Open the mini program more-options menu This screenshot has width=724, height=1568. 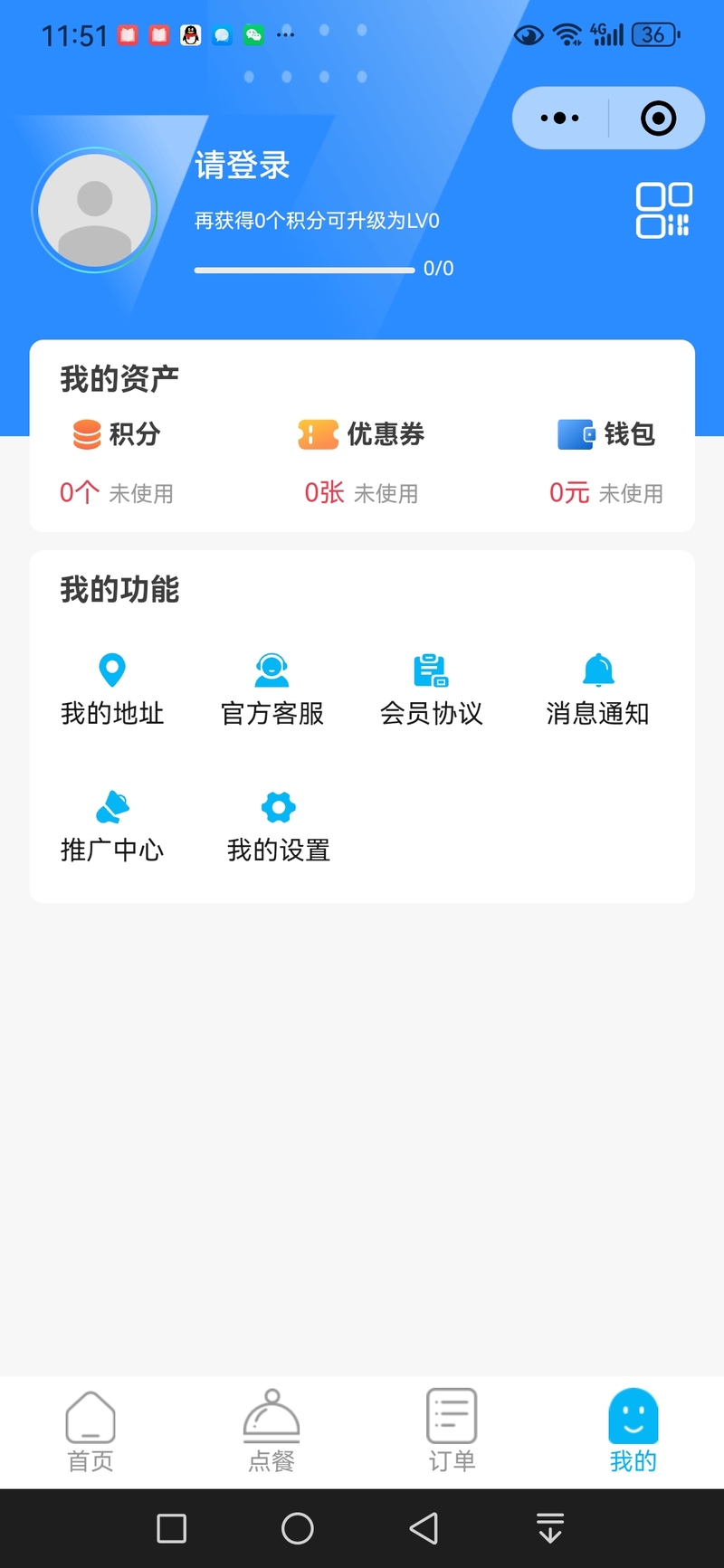point(559,118)
